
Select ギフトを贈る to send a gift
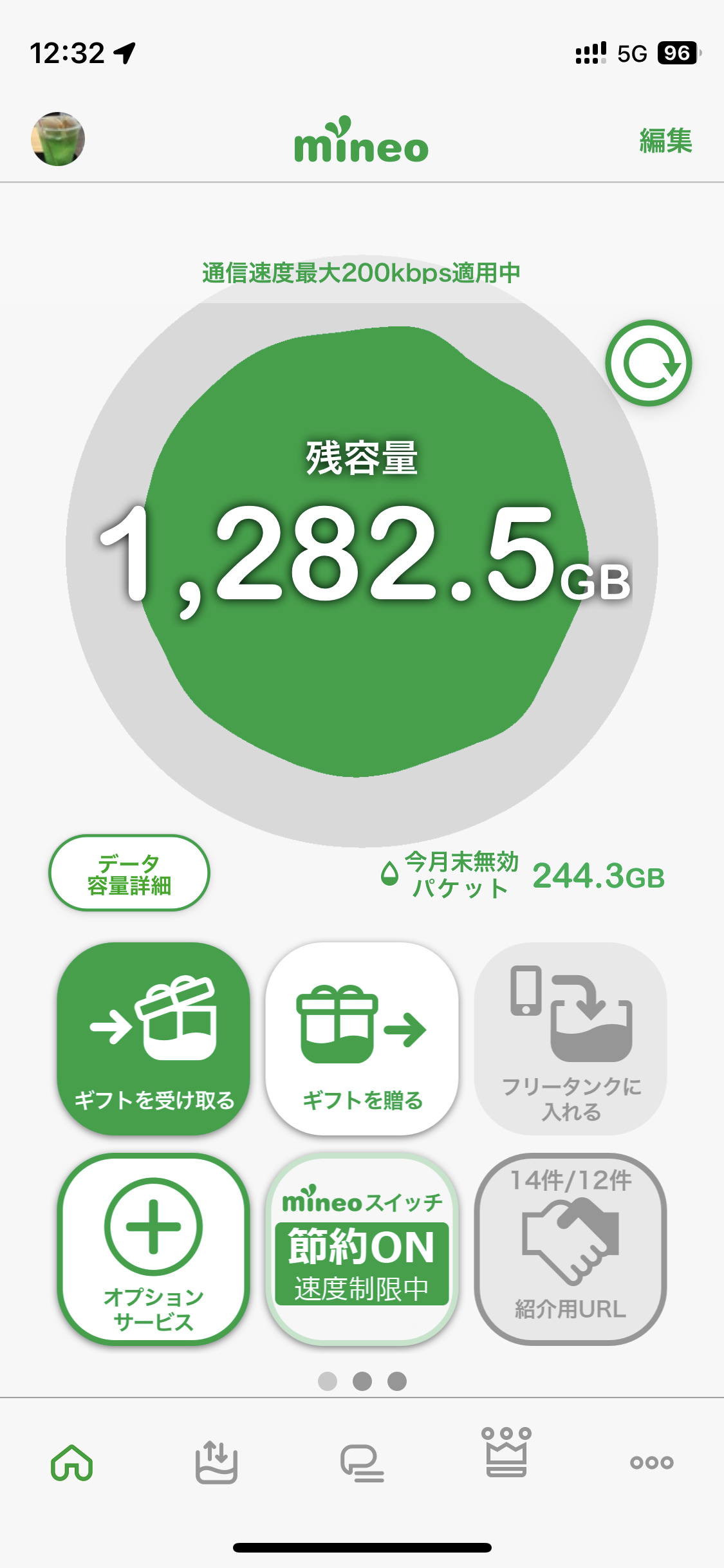pyautogui.click(x=362, y=1038)
